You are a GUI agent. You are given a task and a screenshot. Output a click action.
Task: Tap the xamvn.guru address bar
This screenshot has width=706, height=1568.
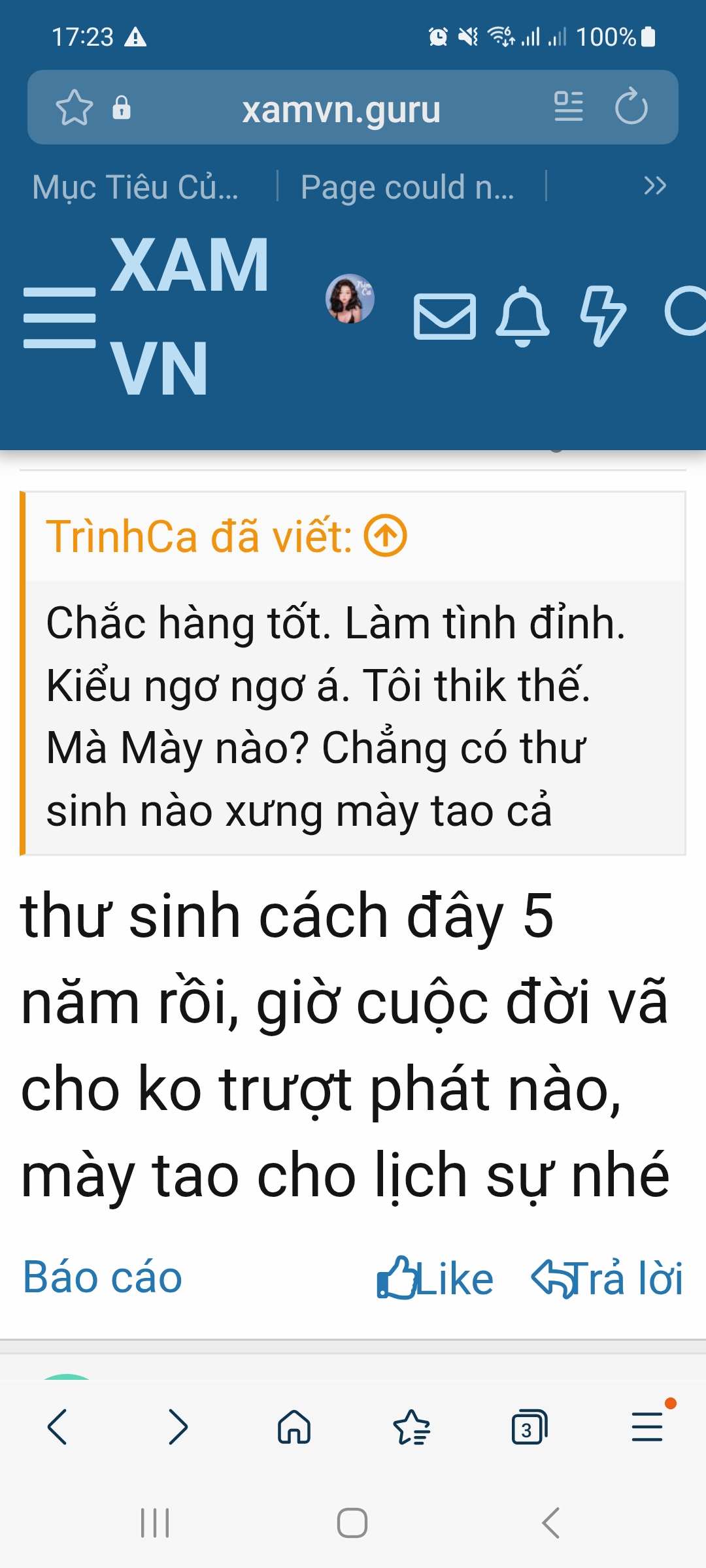(341, 109)
